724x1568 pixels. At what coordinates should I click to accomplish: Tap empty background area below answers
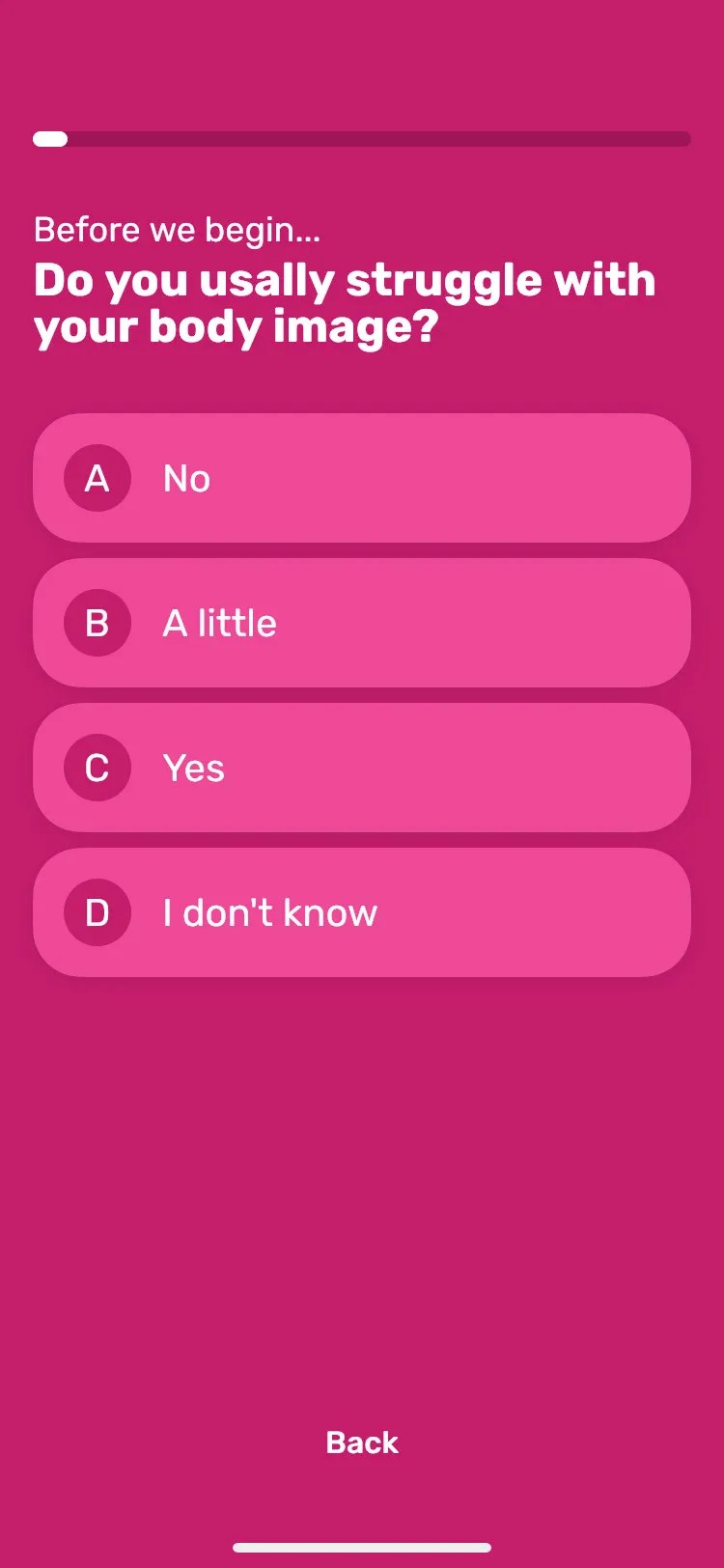[x=362, y=1159]
